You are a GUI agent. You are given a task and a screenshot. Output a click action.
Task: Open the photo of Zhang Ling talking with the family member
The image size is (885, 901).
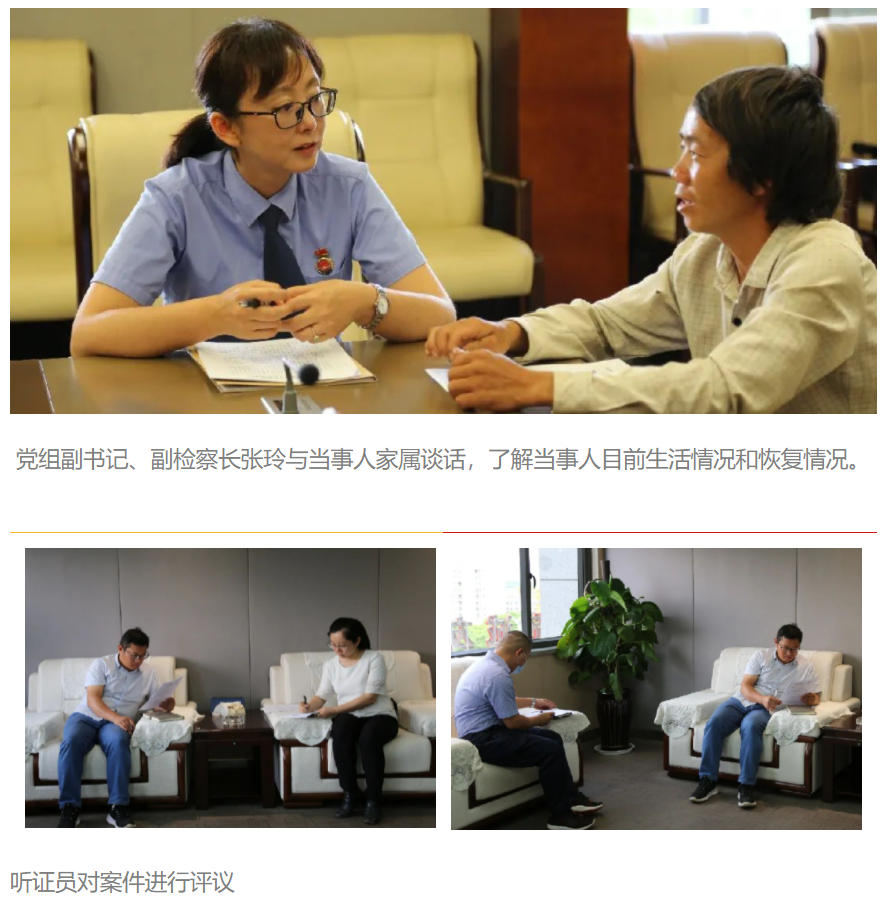click(443, 211)
